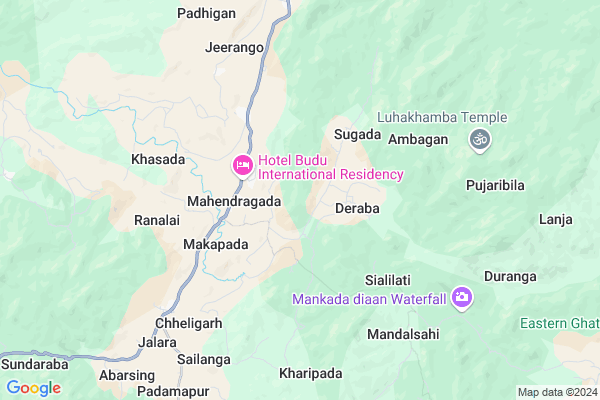Screen dimensions: 600x400
Task: Tap the Mankada diaan Waterfall pin
Action: pos(461,297)
